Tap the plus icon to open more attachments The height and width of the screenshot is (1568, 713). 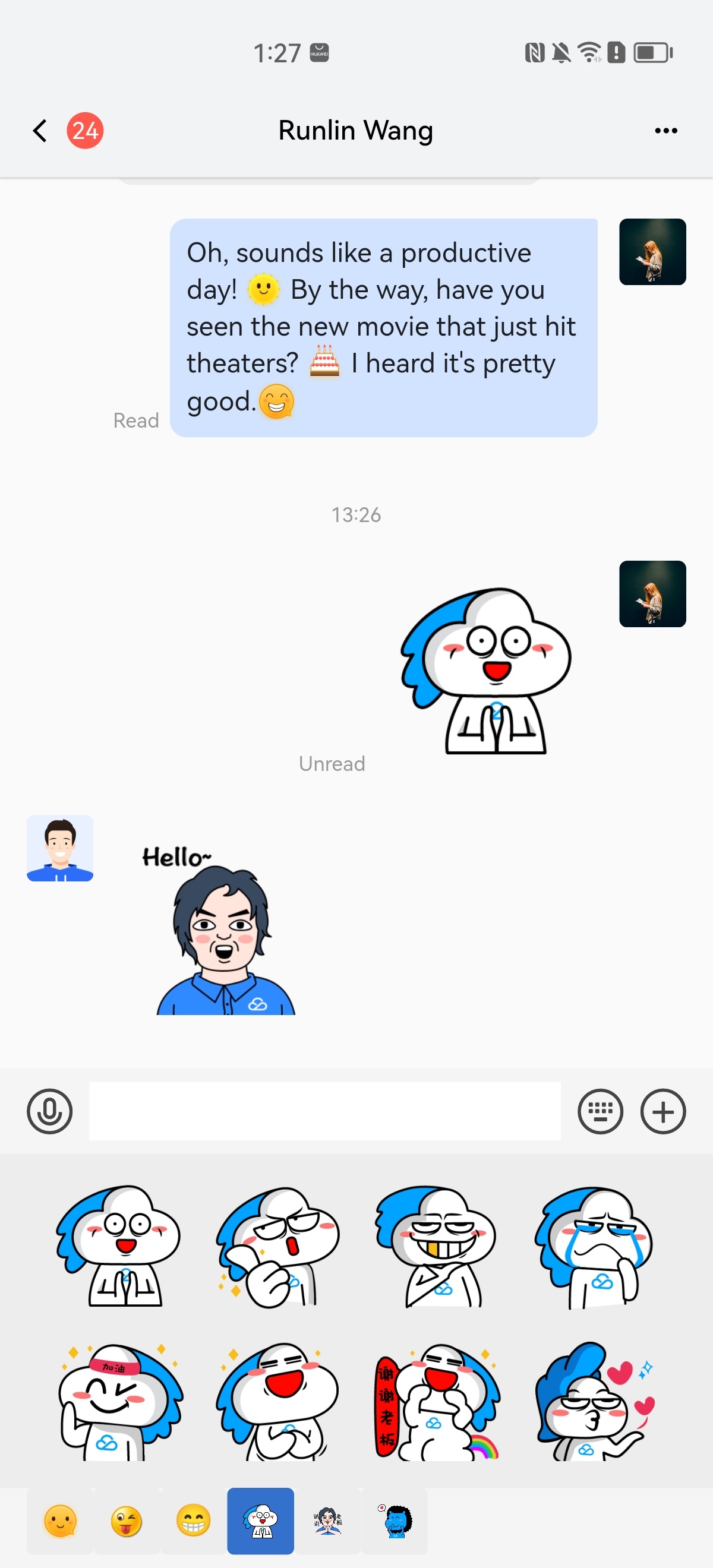663,1111
